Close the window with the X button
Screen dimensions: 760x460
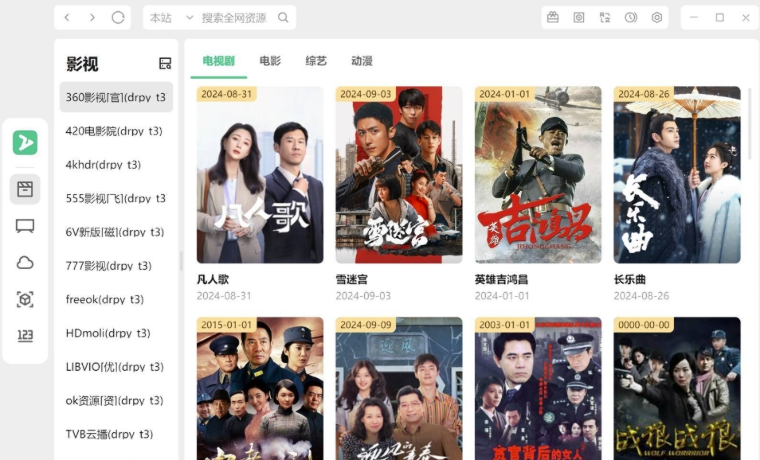[745, 17]
